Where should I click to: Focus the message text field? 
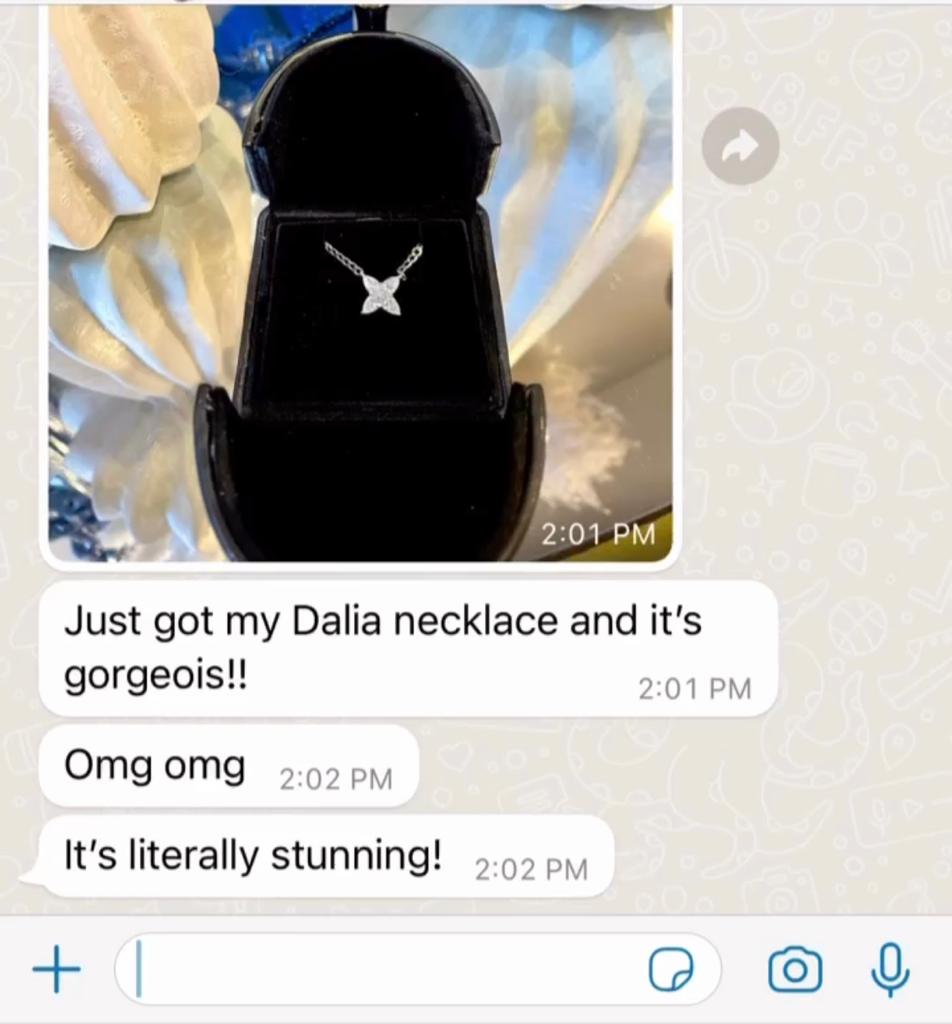pyautogui.click(x=390, y=970)
